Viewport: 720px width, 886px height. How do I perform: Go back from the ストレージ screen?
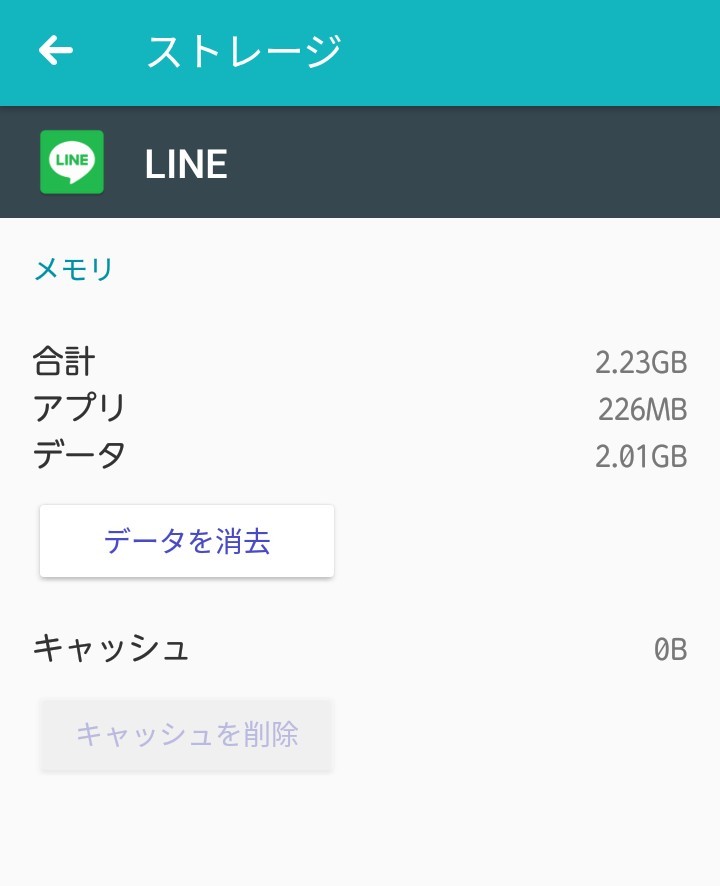56,51
